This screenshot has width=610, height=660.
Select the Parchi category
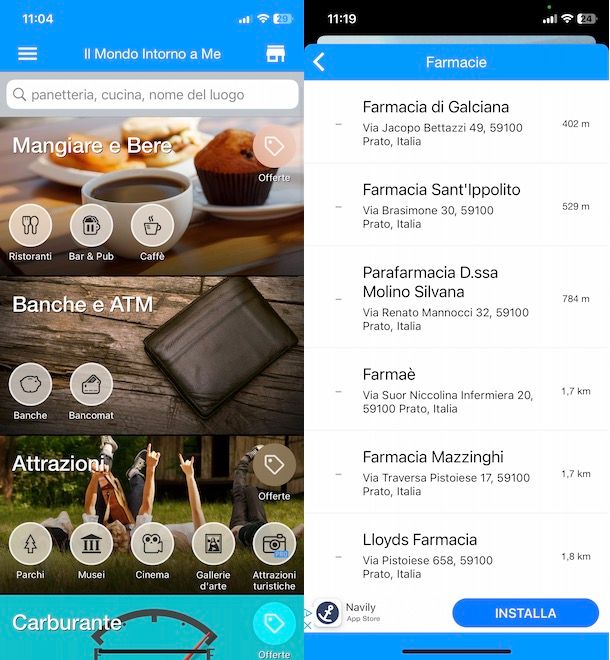(x=30, y=545)
